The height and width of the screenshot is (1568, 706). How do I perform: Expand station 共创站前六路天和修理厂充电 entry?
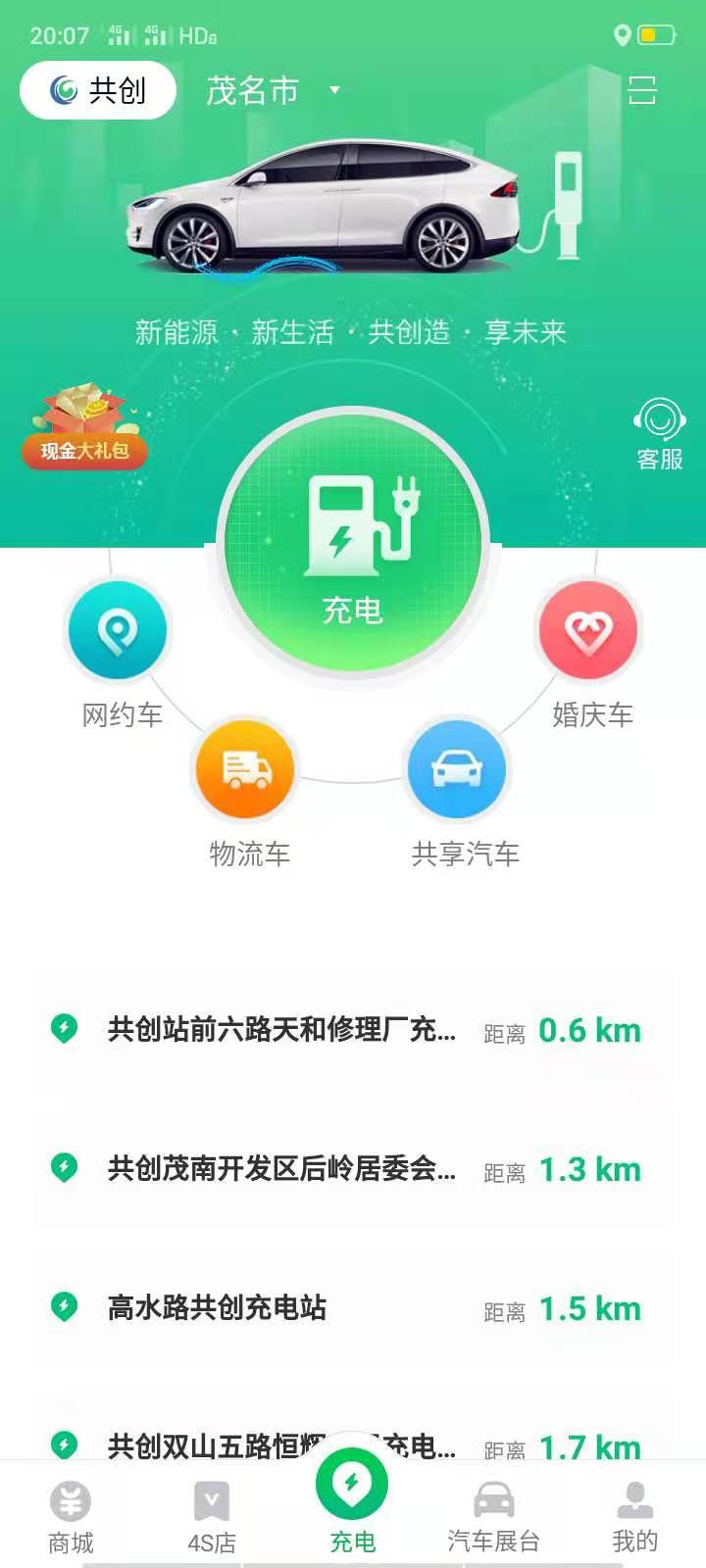279,1030
